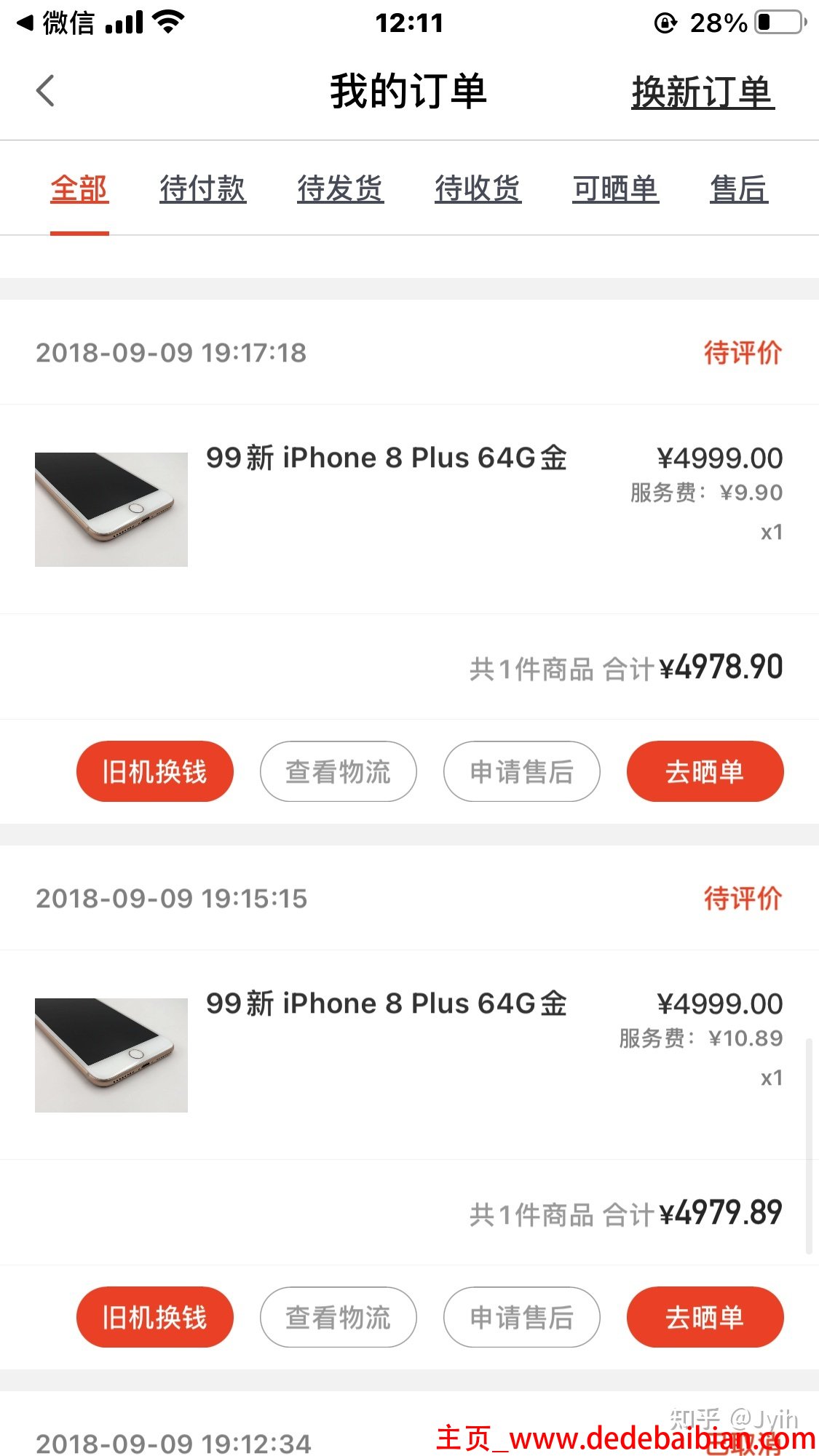Tap 去晒单 on the 19:17:18 order

pos(705,771)
